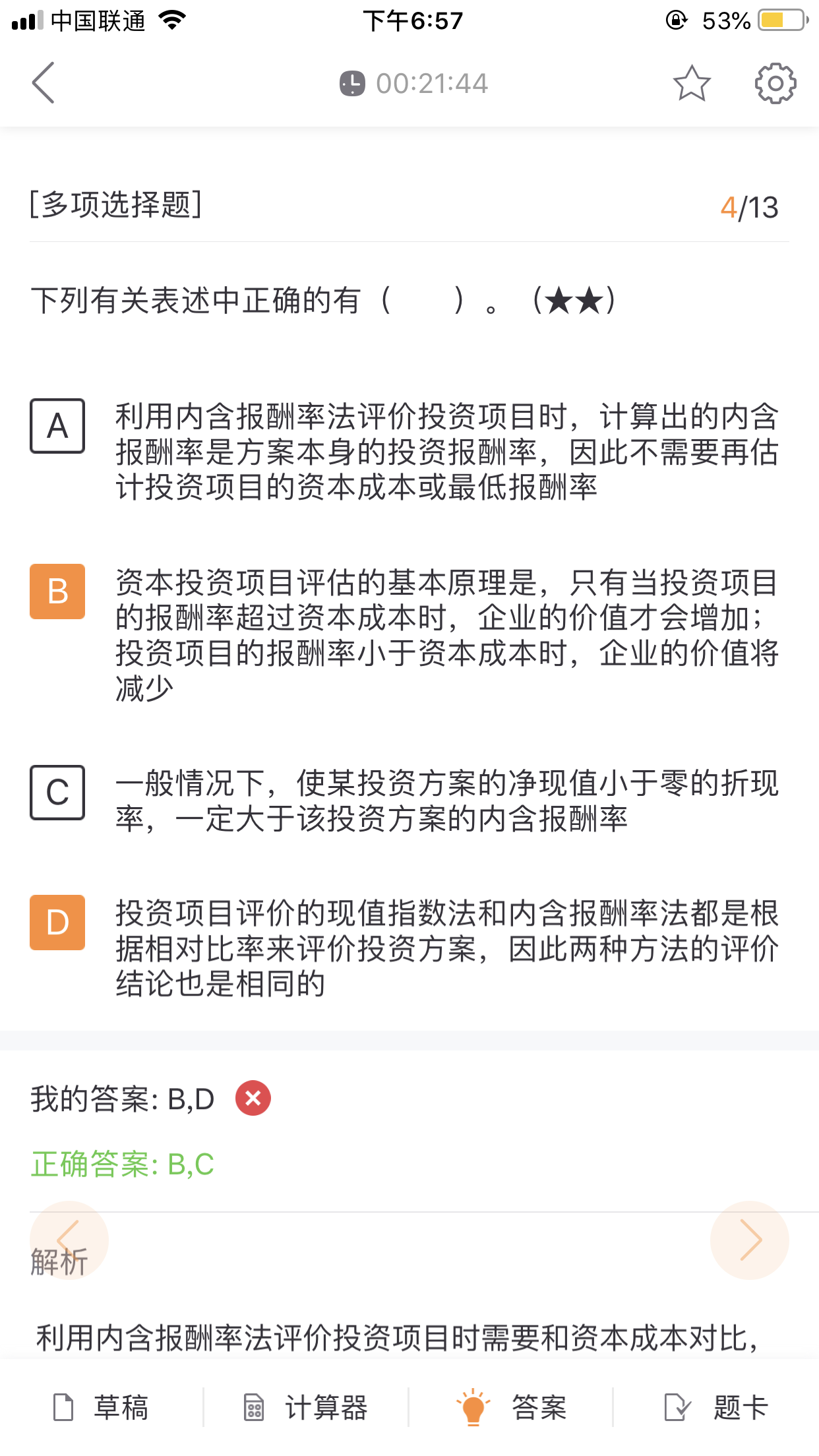Select answer option C

tap(57, 792)
